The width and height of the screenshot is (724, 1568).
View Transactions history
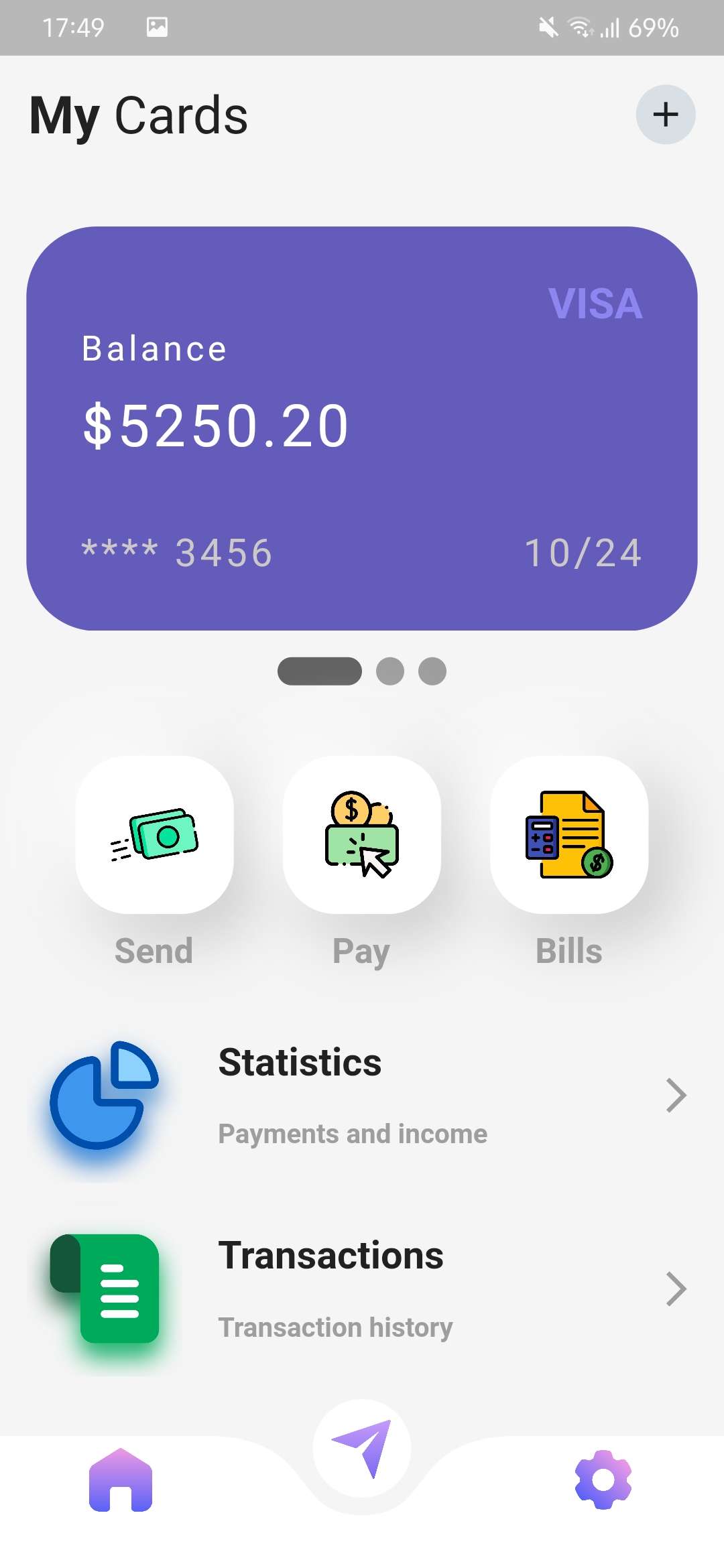tap(362, 1288)
